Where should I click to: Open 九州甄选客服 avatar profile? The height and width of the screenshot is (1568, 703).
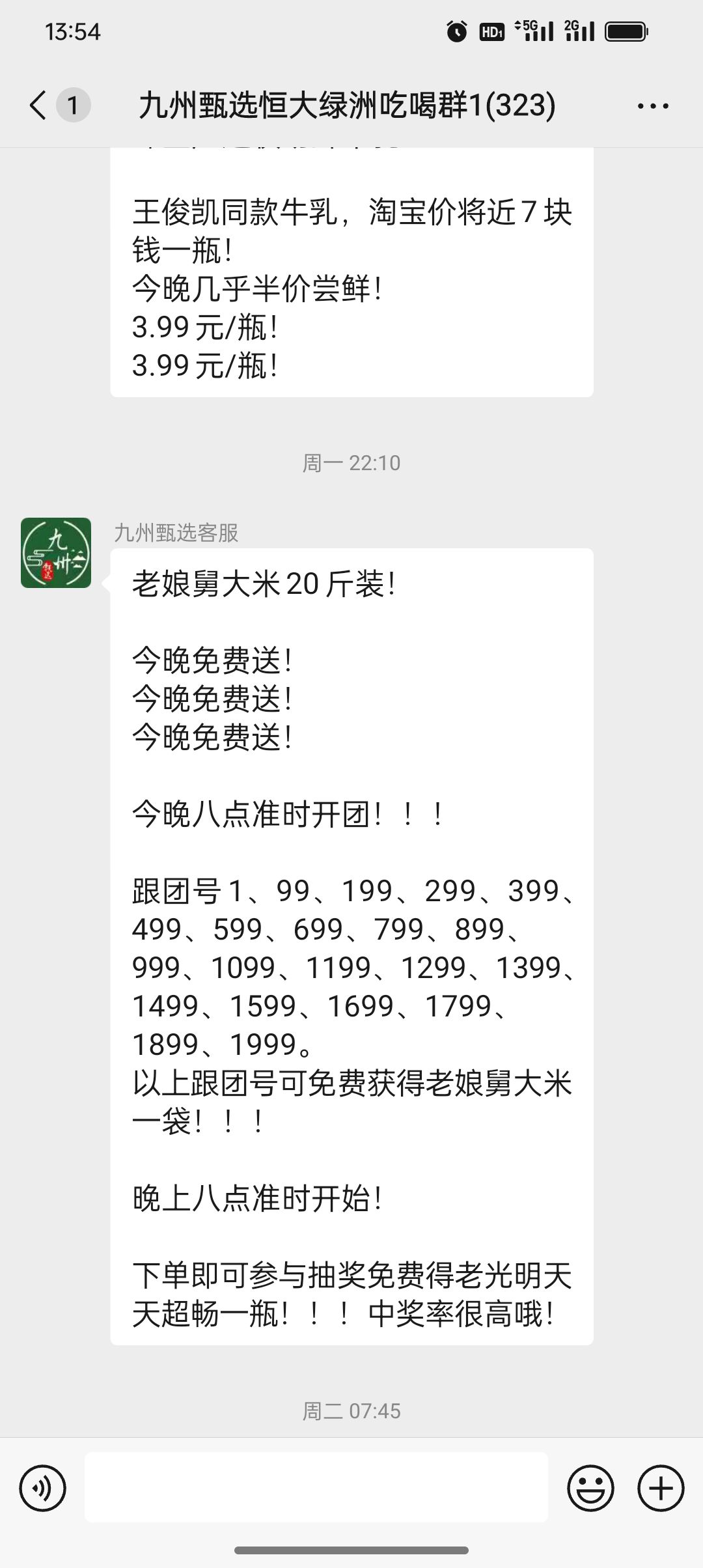coord(56,553)
